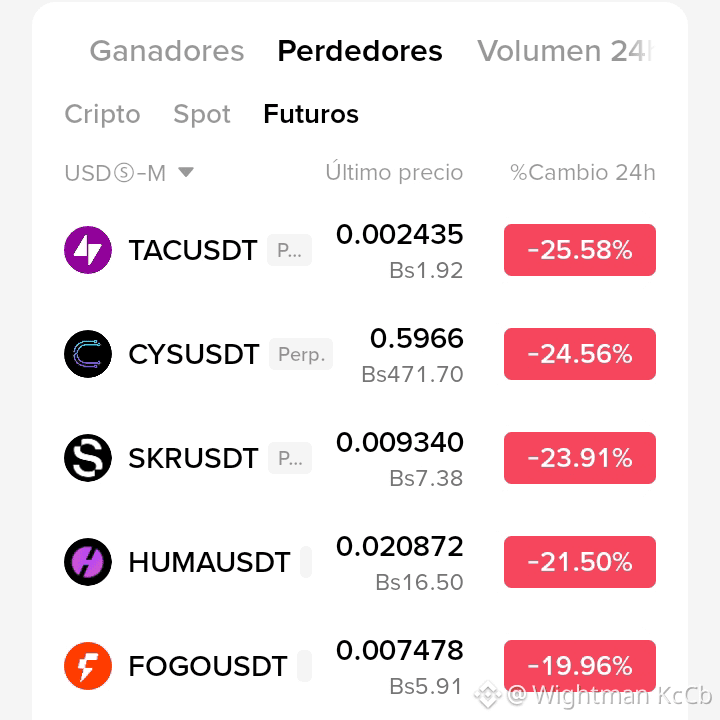Expand the USDⓈ-M dropdown

(x=129, y=173)
